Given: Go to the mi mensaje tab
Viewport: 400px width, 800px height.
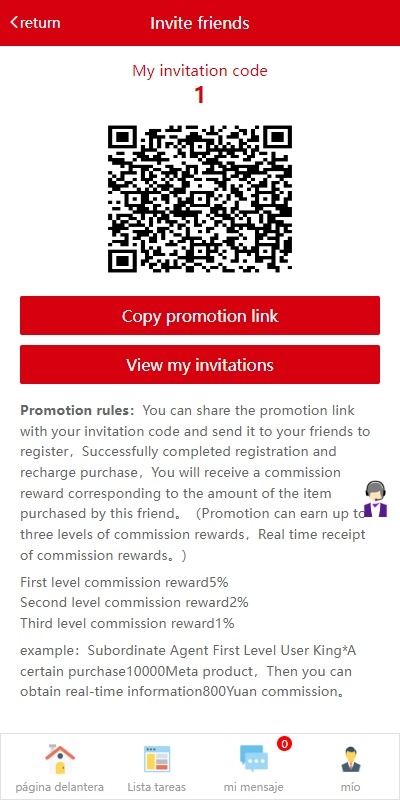Looking at the screenshot, I should pyautogui.click(x=254, y=766).
